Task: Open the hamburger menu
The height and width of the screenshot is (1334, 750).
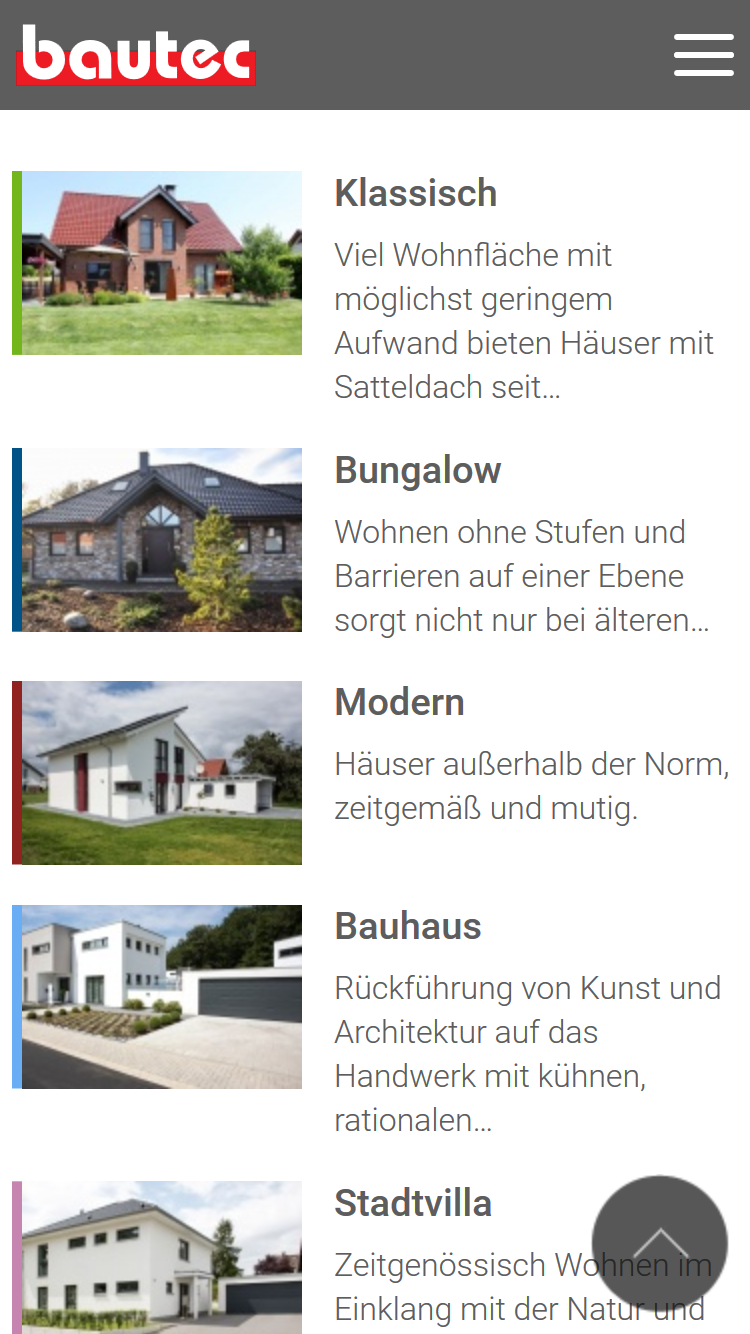Action: click(704, 54)
